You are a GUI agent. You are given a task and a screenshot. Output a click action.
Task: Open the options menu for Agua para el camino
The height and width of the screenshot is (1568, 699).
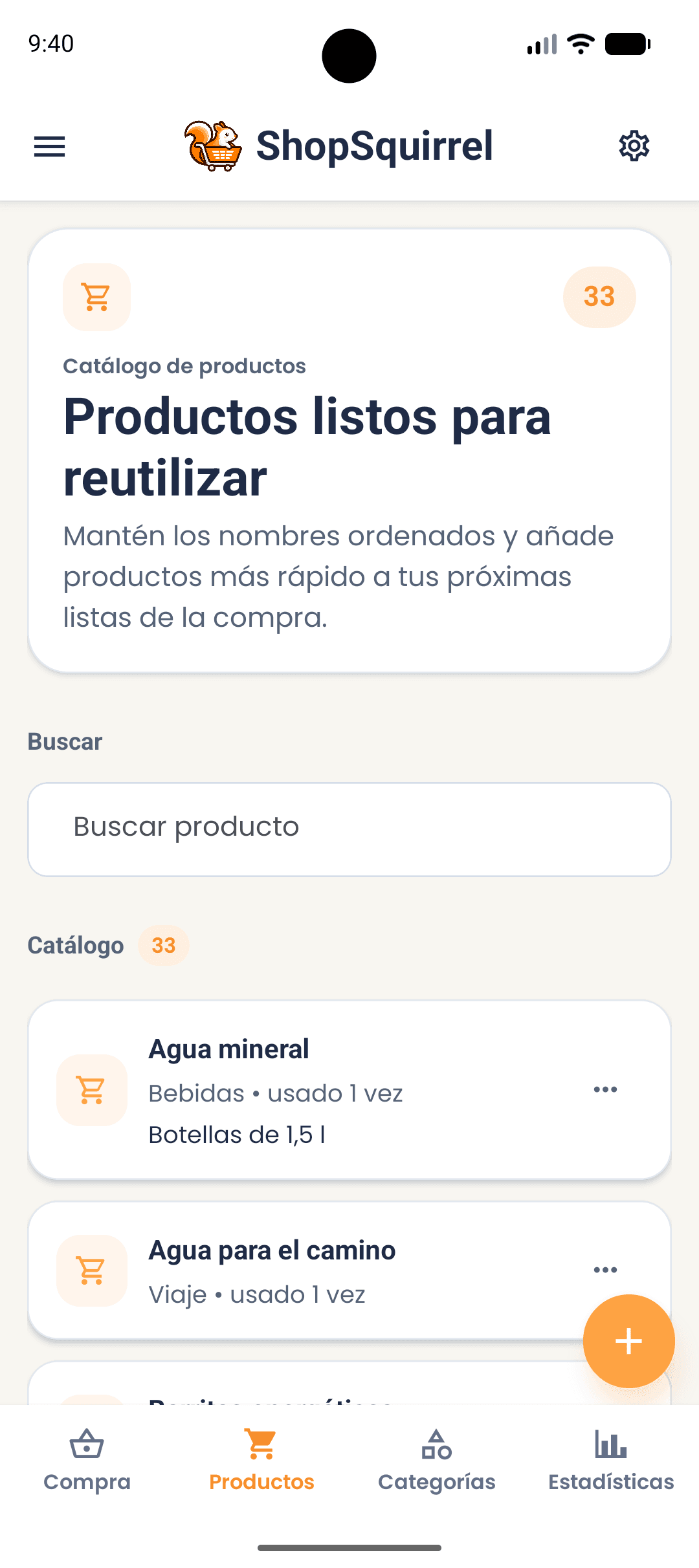pyautogui.click(x=605, y=1269)
